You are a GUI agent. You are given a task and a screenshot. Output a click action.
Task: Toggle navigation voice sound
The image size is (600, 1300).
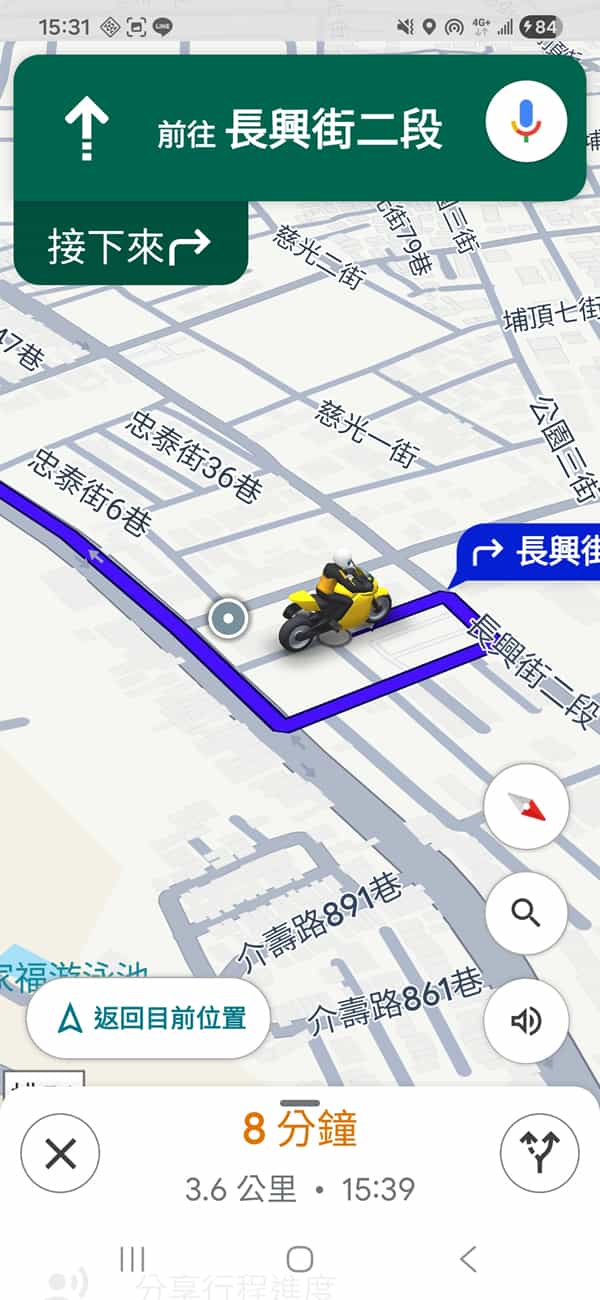tap(526, 1019)
